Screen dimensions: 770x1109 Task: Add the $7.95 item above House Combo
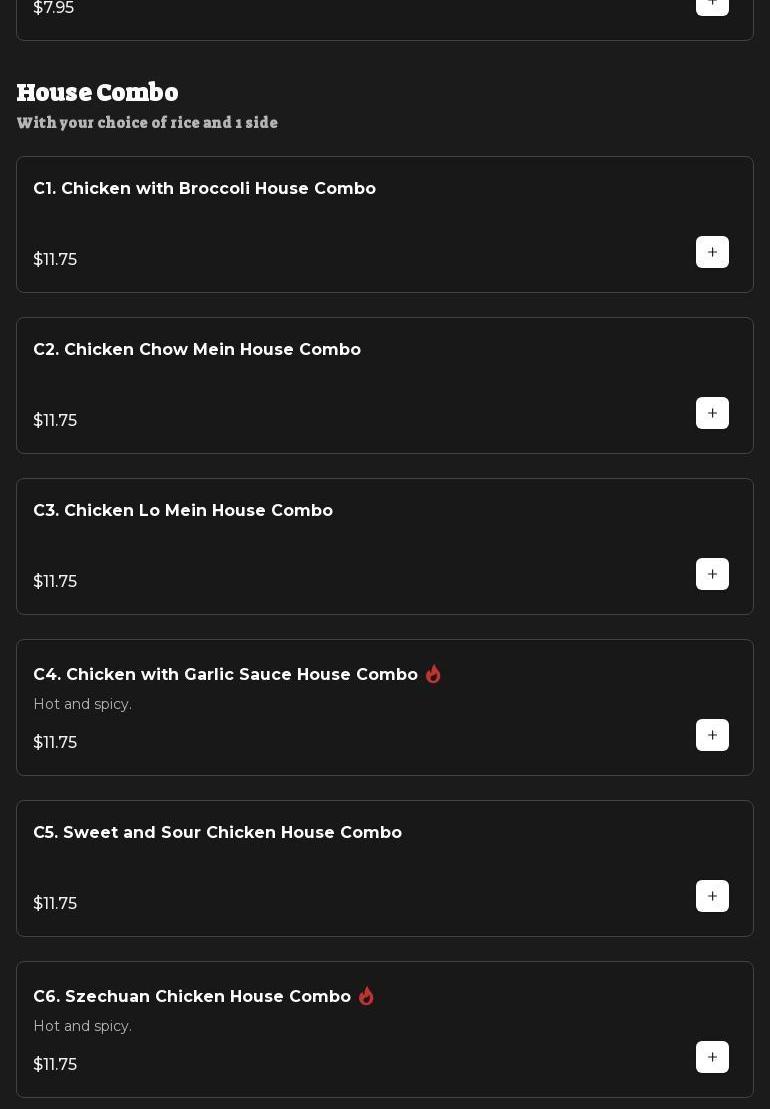point(712,5)
